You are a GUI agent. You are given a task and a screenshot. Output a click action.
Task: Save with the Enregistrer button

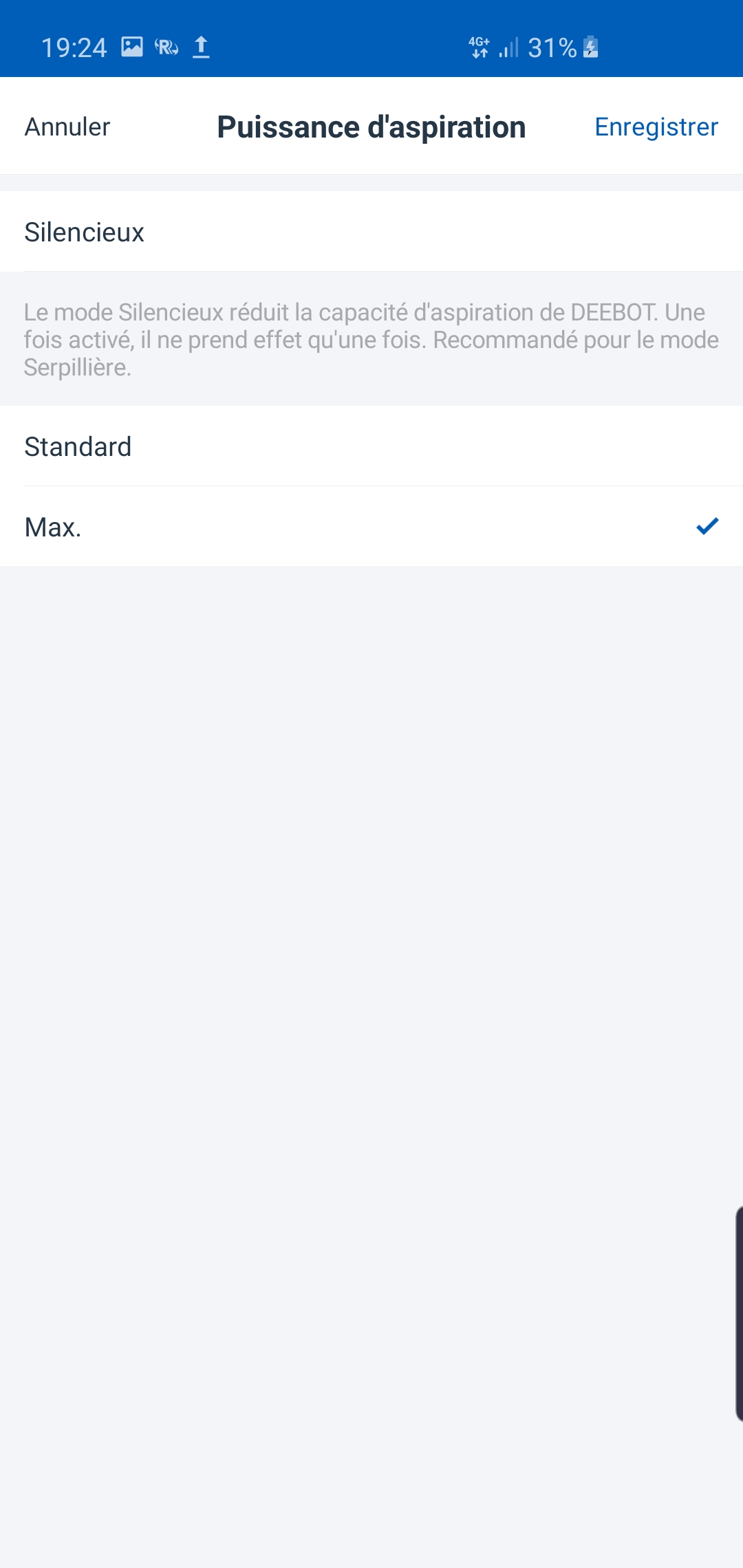coord(656,127)
